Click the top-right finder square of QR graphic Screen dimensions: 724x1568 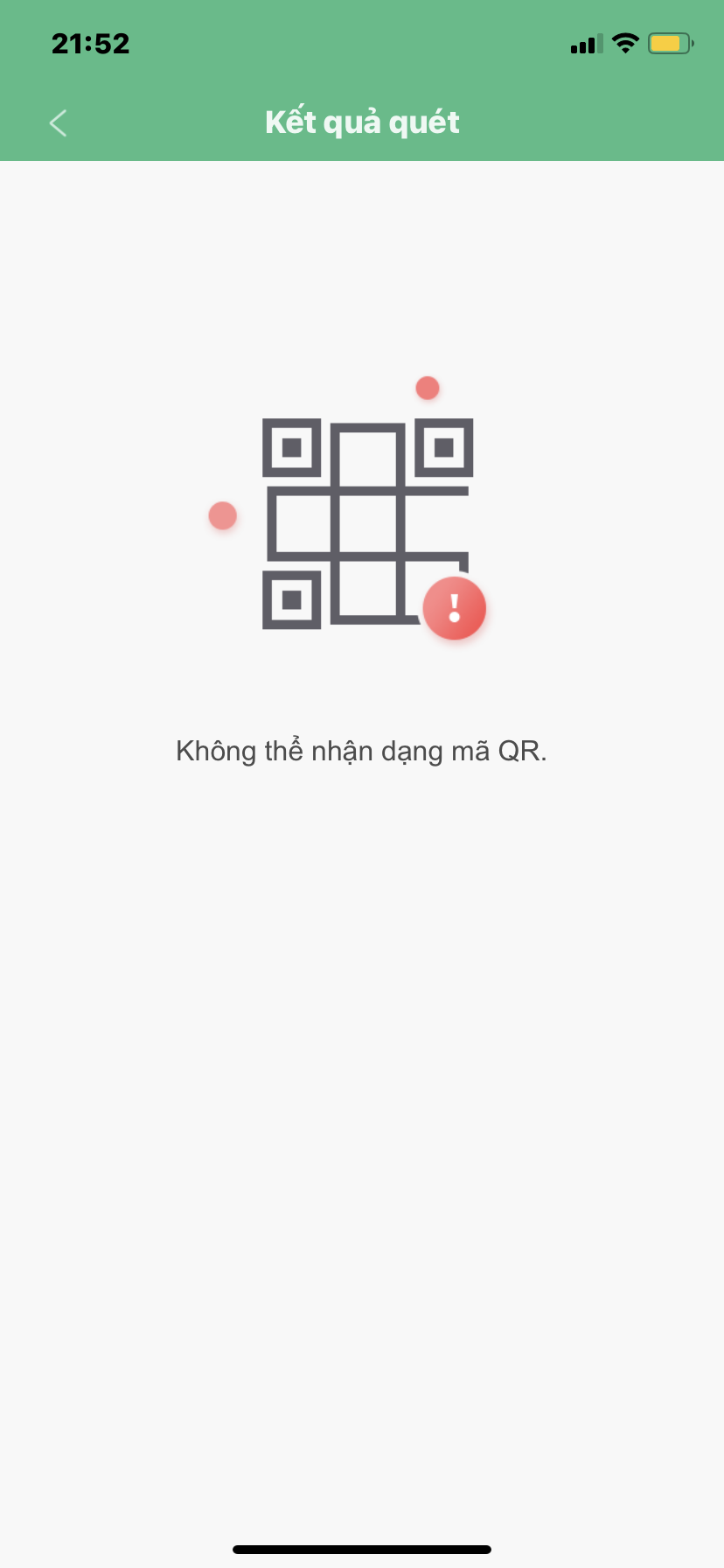click(444, 448)
